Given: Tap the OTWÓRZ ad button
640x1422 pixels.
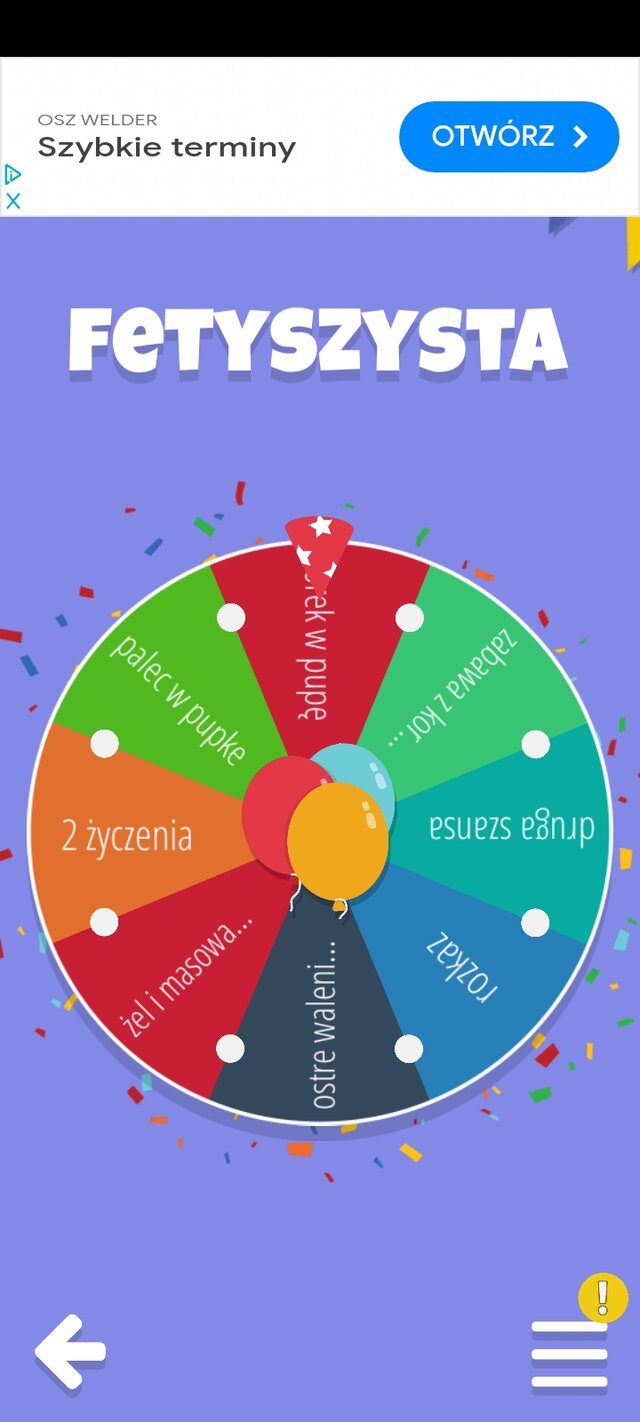Looking at the screenshot, I should pos(509,137).
